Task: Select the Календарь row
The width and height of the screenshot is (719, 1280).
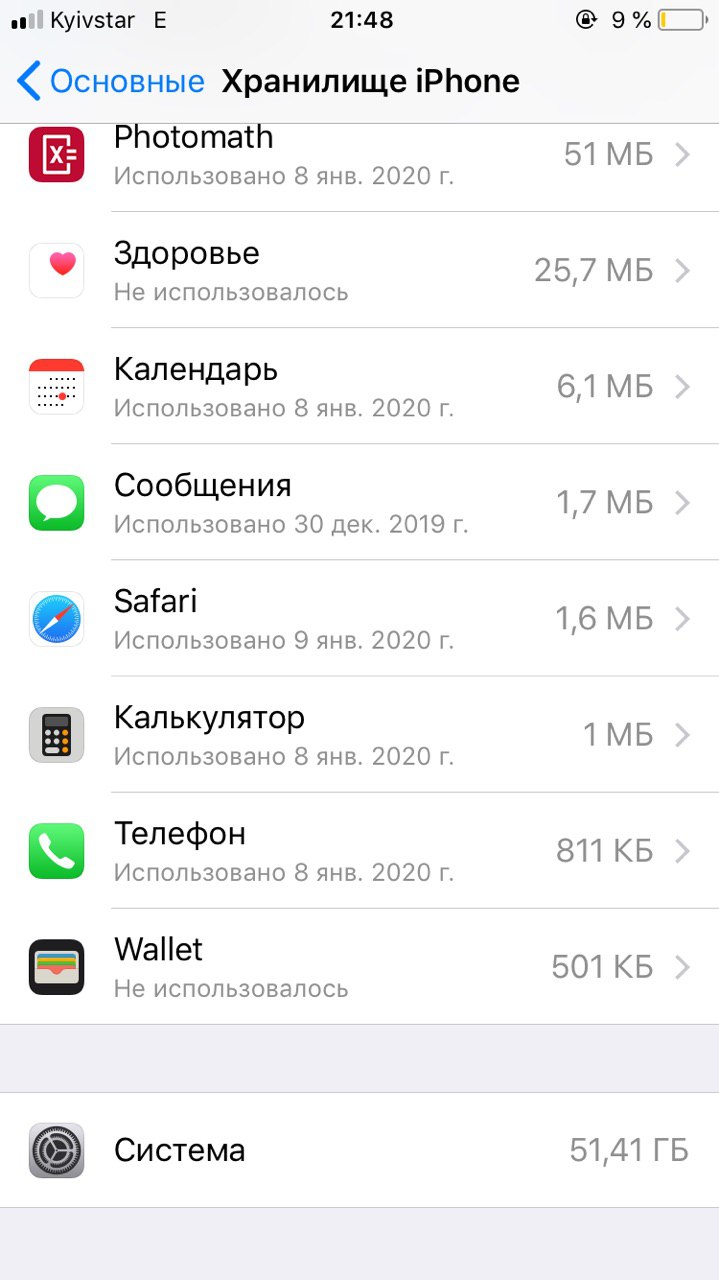Action: coord(359,386)
